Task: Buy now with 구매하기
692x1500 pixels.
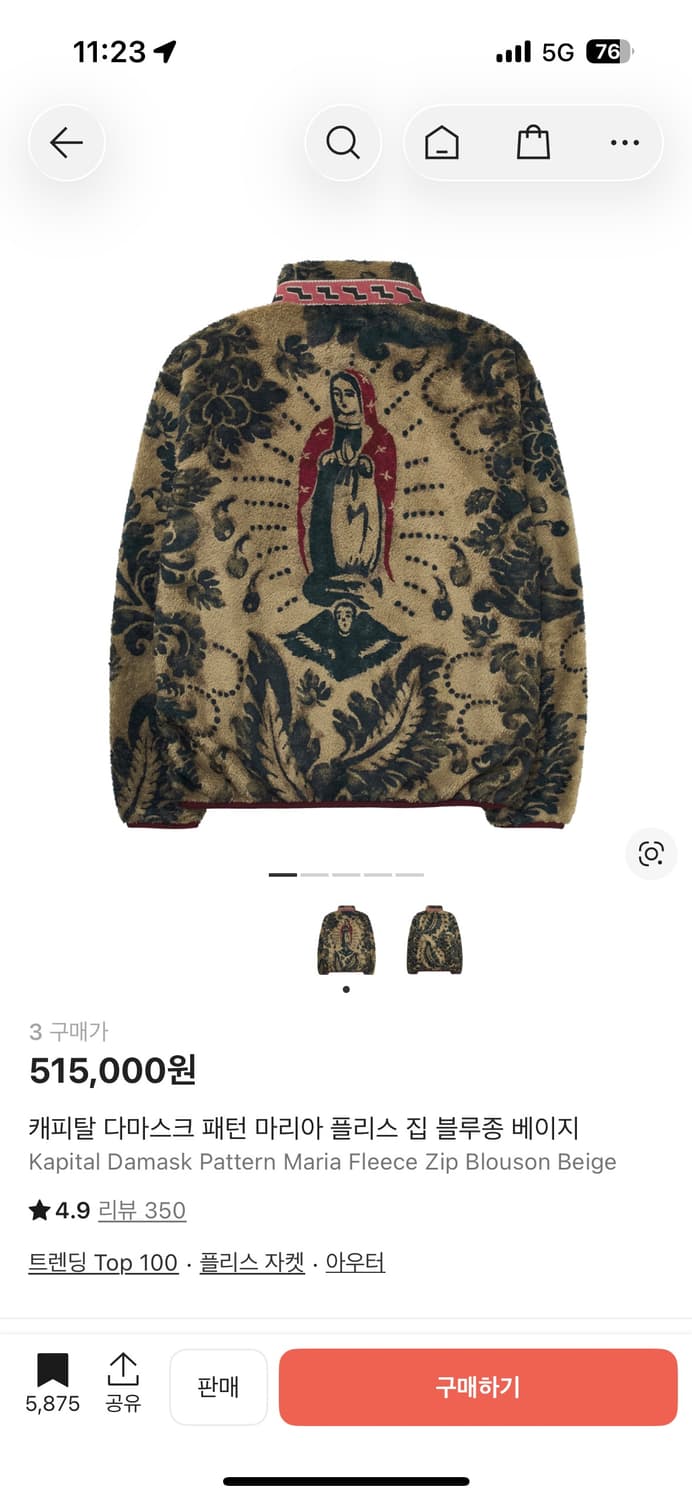Action: coord(478,1387)
